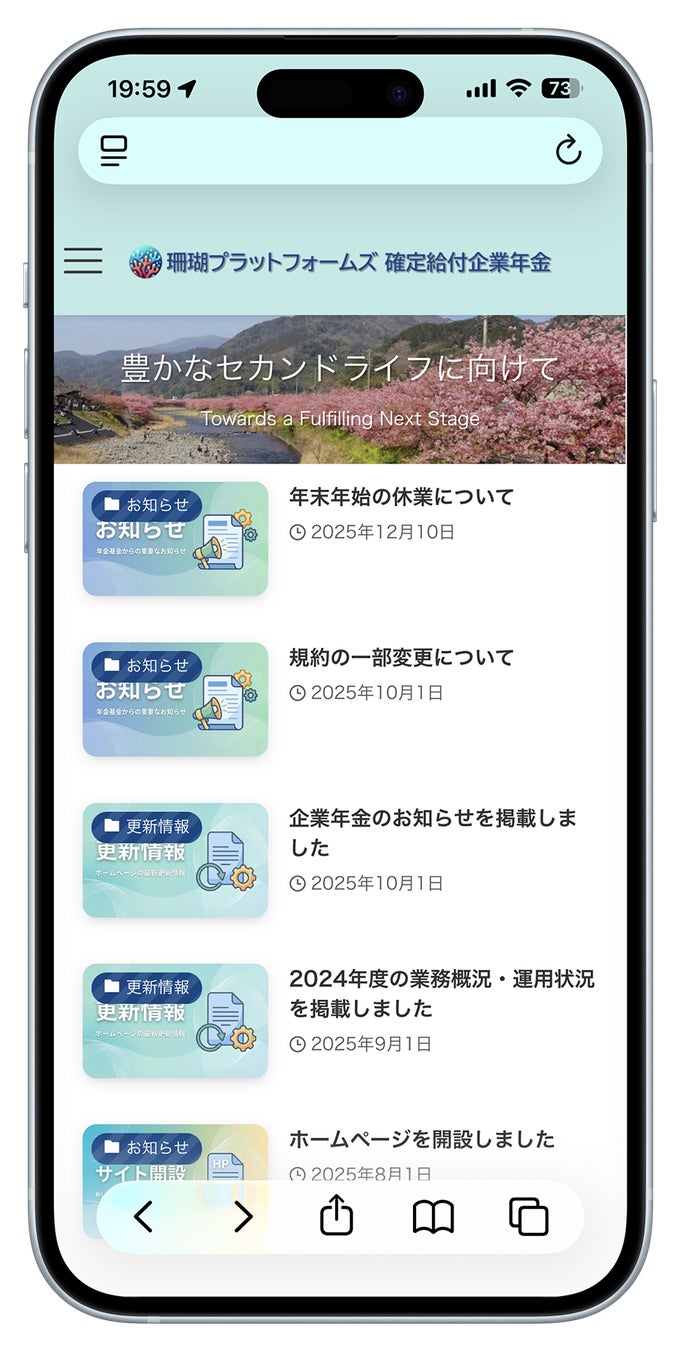The image size is (680, 1350).
Task: Go forward to the next page
Action: (x=243, y=1217)
